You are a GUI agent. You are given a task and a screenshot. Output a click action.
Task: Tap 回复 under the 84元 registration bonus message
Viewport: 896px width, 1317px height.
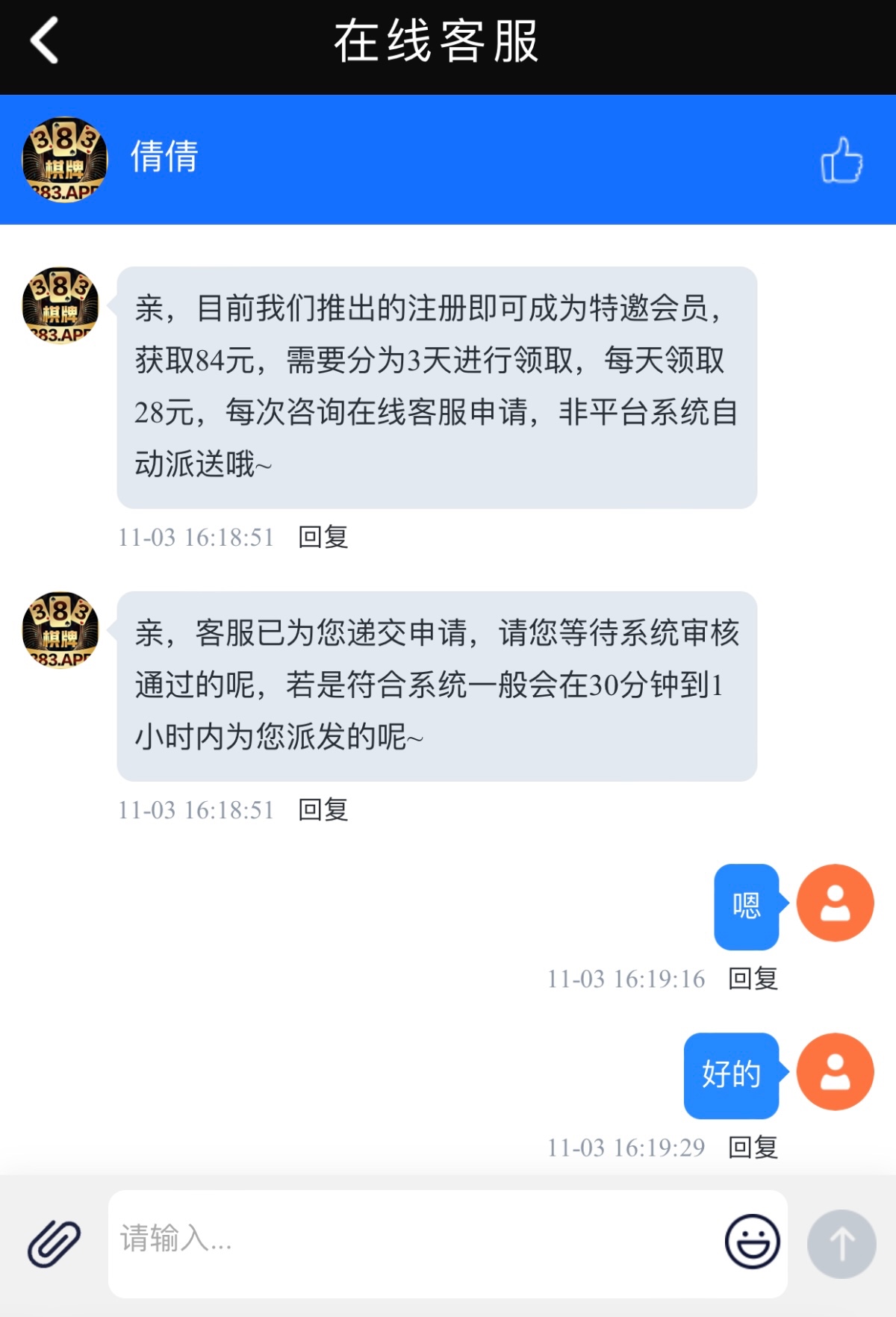pos(323,537)
